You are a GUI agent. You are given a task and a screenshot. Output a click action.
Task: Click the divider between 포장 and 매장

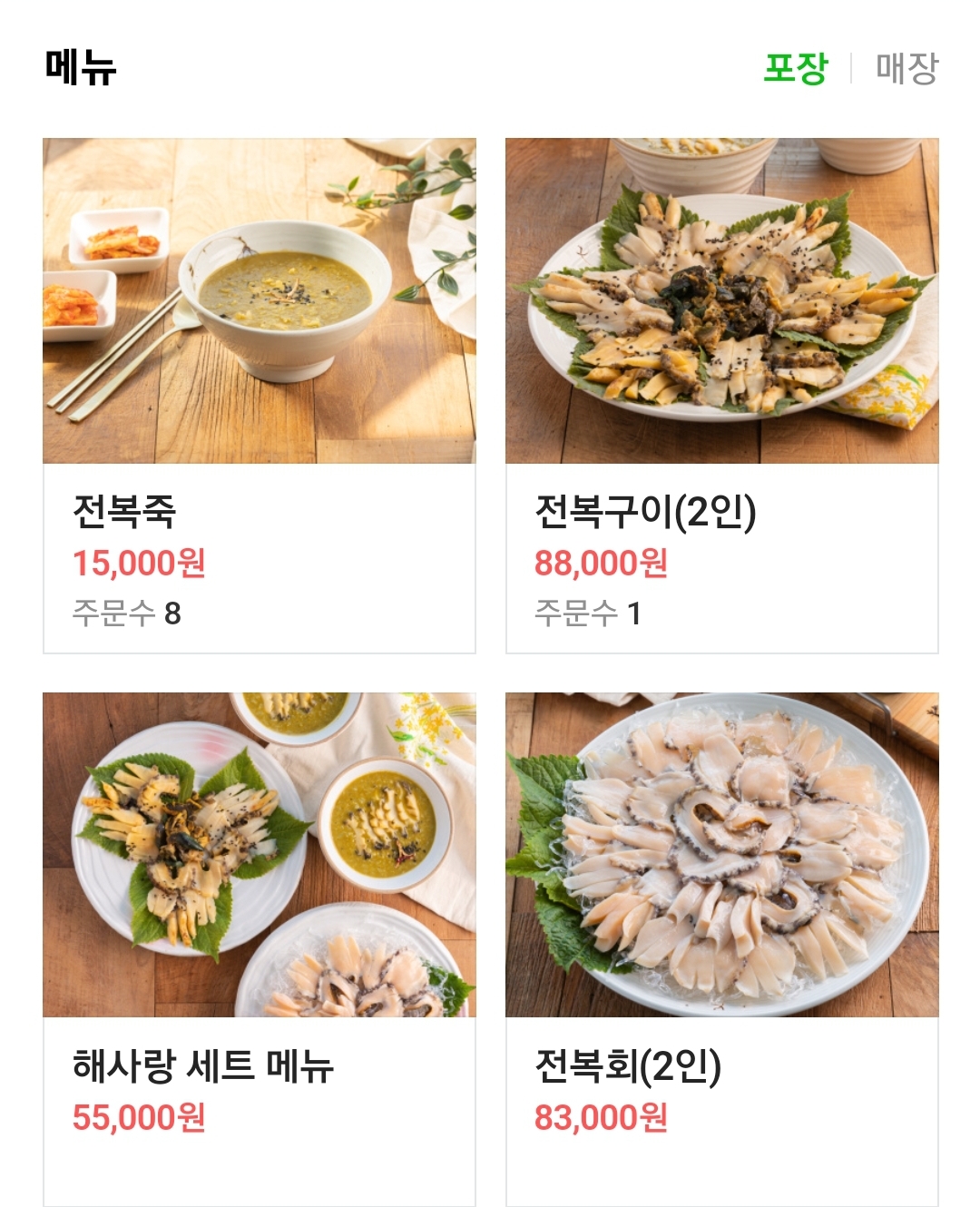click(x=851, y=66)
